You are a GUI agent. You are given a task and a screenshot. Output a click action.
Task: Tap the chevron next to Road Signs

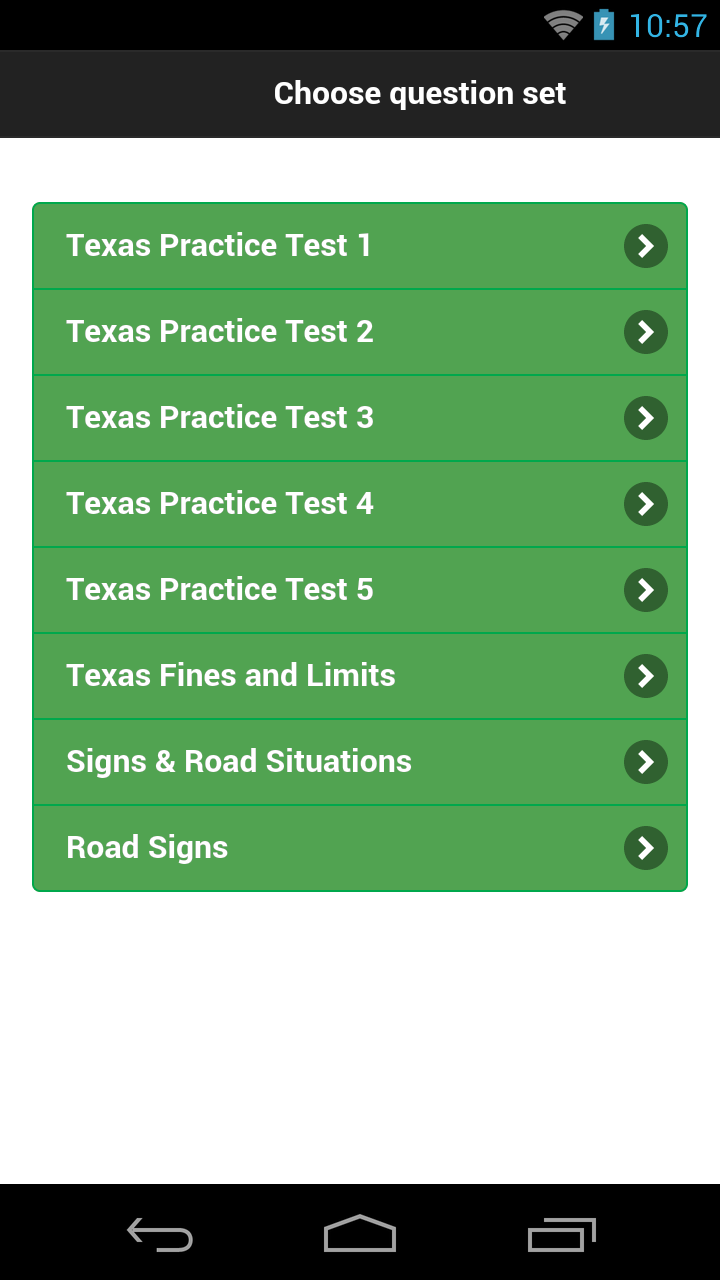(645, 847)
